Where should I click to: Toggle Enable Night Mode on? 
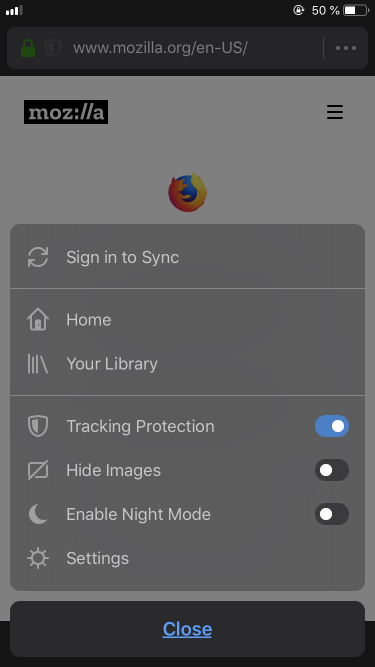[332, 514]
